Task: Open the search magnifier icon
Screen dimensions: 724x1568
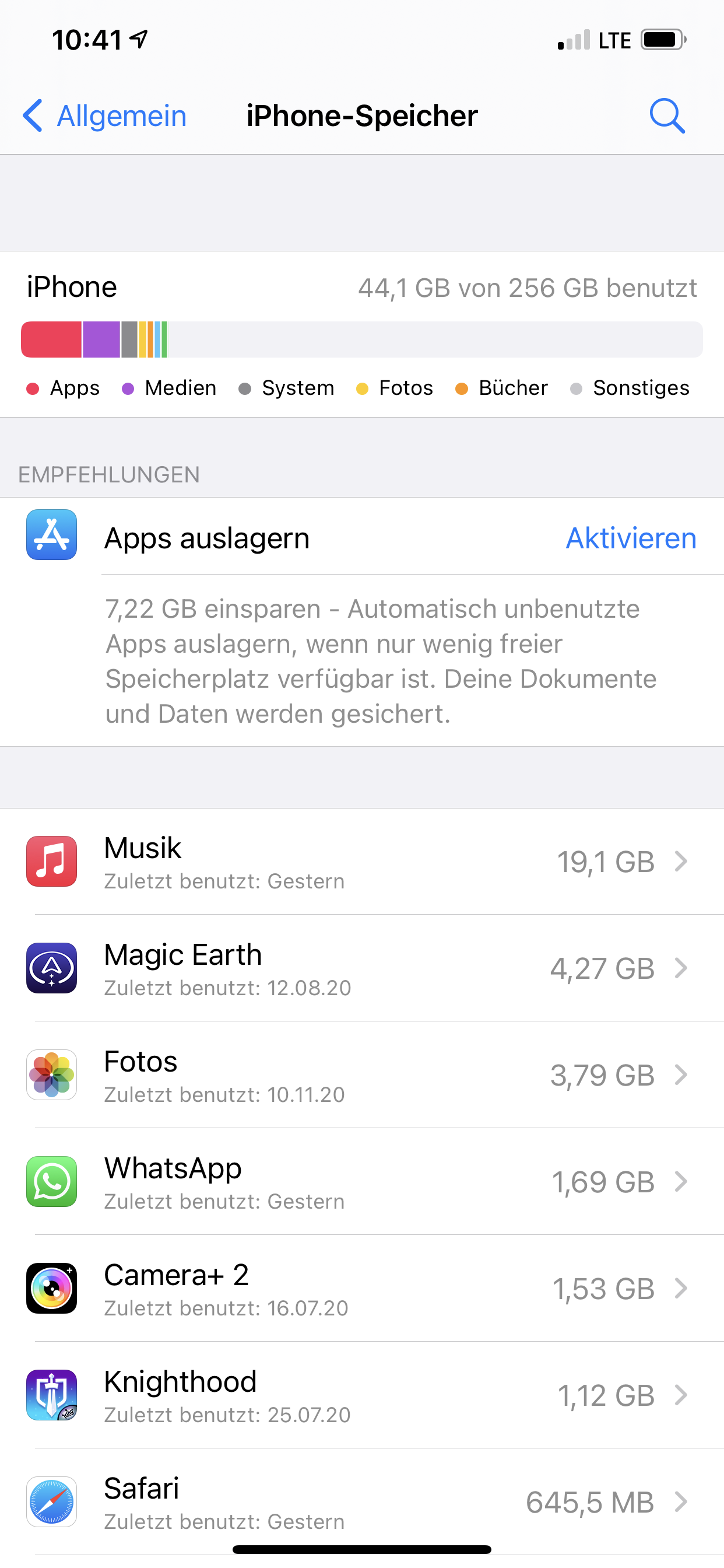Action: (x=667, y=116)
